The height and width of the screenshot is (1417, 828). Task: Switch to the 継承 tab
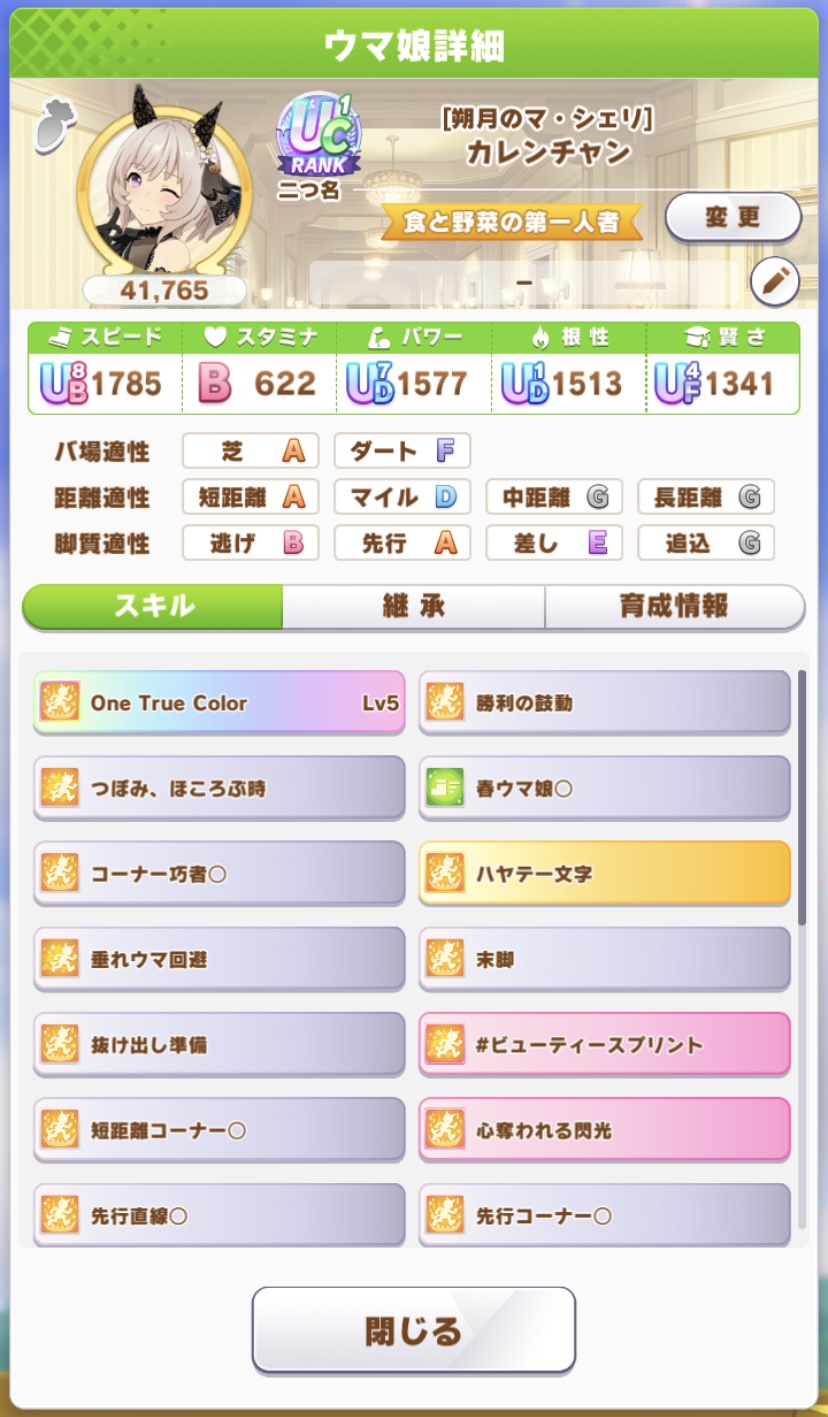pyautogui.click(x=413, y=606)
